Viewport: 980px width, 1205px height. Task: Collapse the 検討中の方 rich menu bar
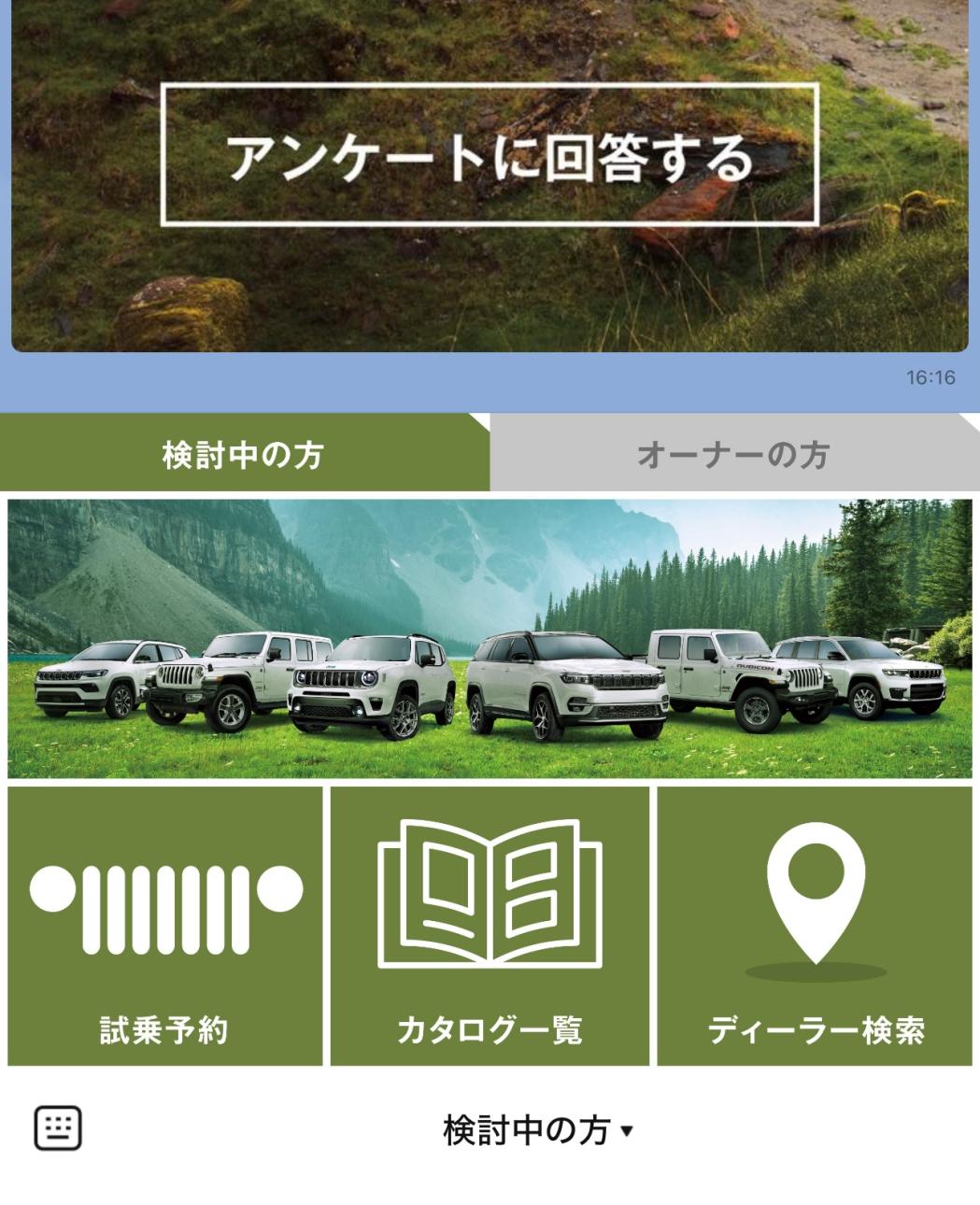coord(538,1130)
